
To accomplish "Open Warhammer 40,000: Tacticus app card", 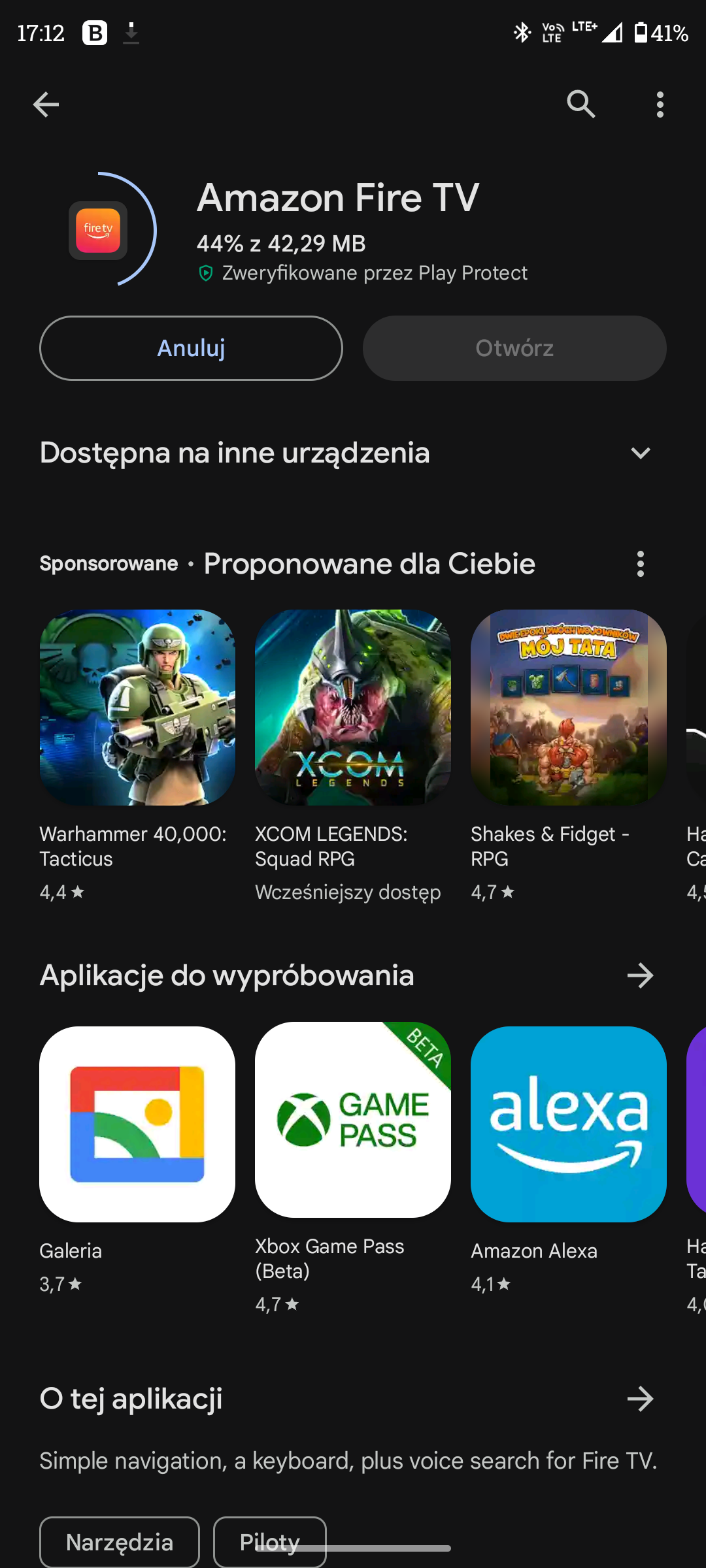I will [x=137, y=756].
